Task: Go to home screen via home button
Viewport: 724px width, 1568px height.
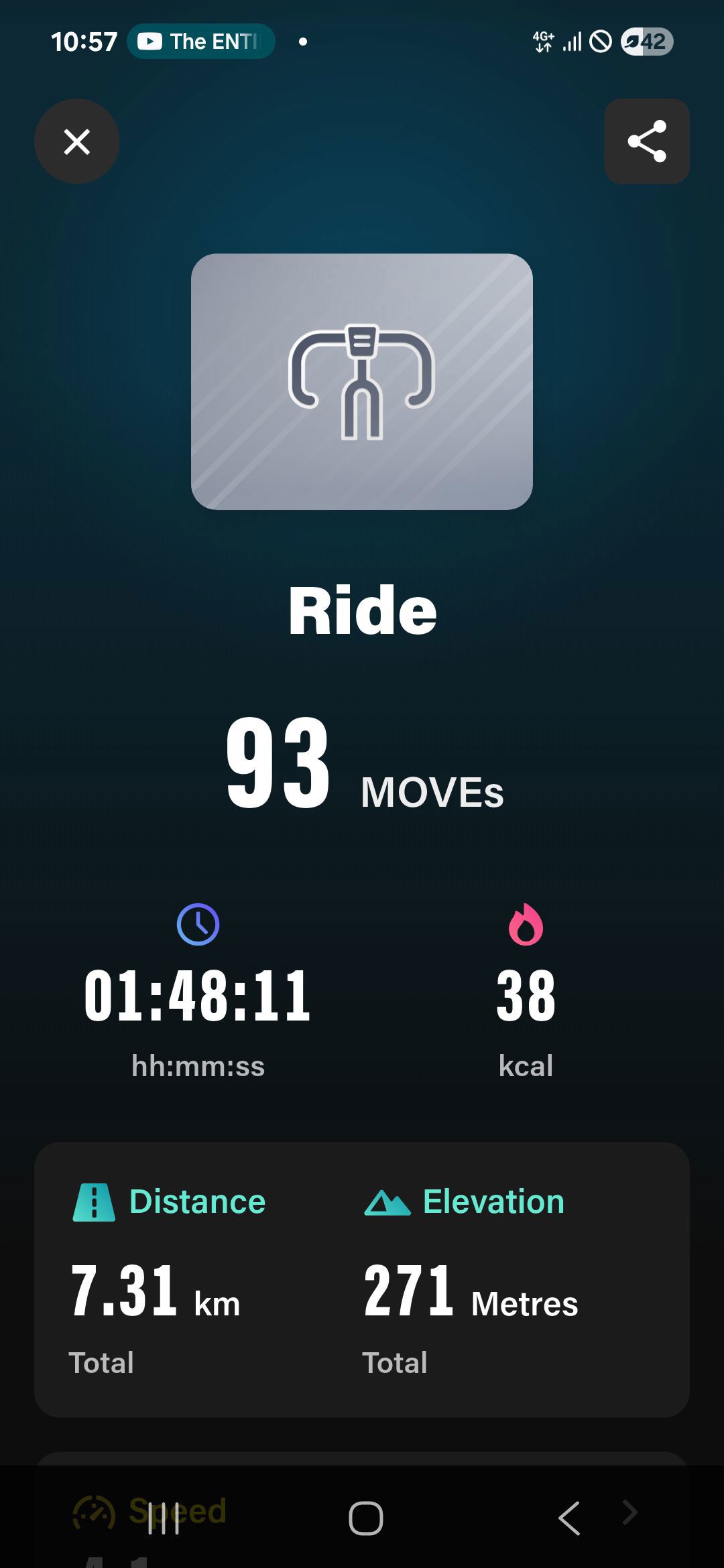Action: pyautogui.click(x=365, y=1518)
